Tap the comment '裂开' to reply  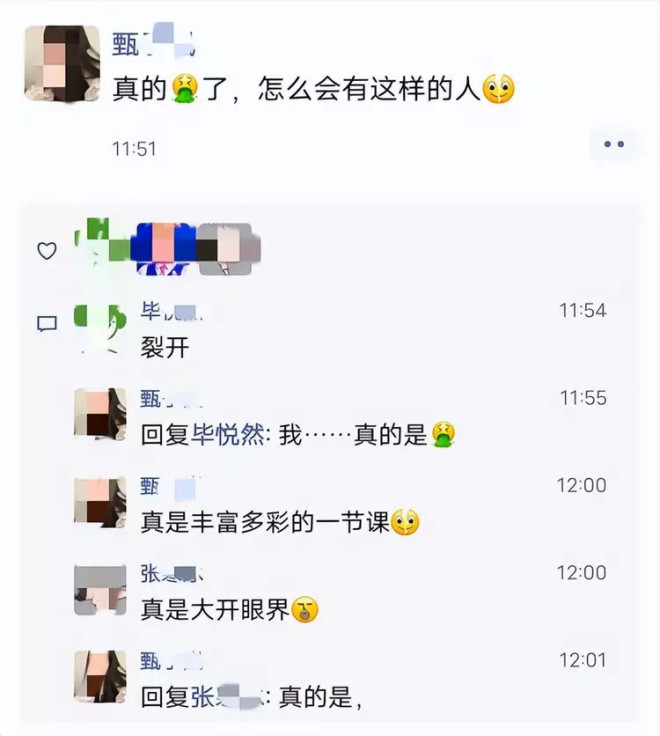click(x=165, y=348)
